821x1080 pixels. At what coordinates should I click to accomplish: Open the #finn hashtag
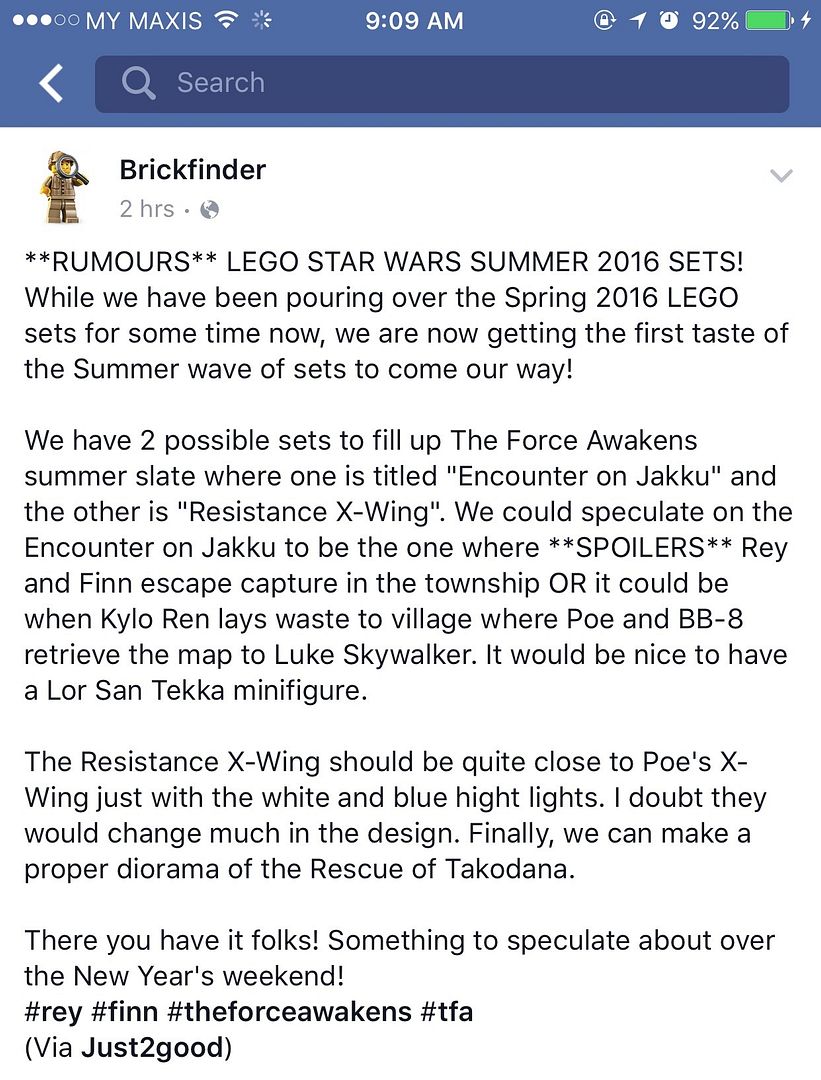[124, 1011]
